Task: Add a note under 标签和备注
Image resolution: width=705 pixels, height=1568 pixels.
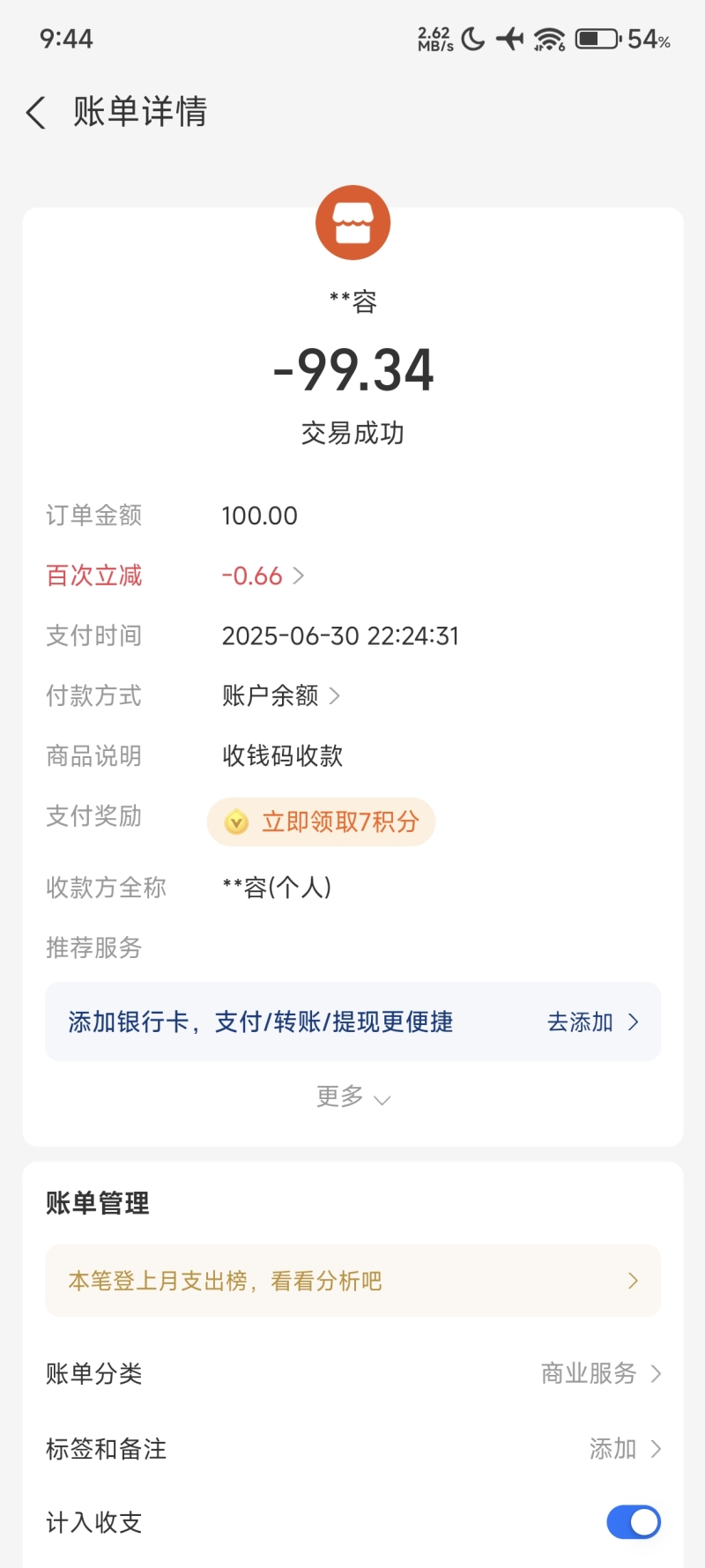Action: click(623, 1449)
